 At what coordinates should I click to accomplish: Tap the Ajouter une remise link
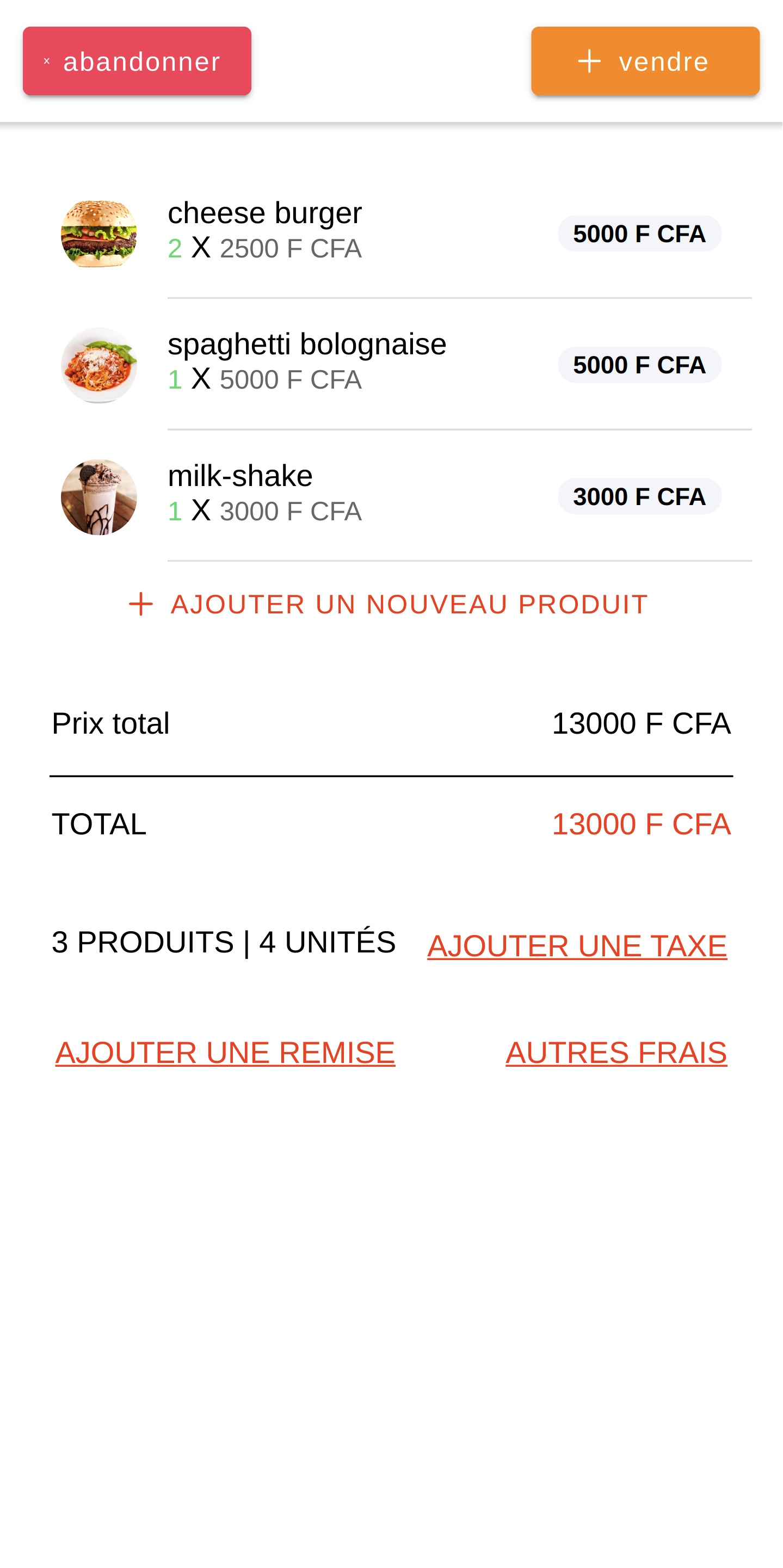click(225, 1053)
